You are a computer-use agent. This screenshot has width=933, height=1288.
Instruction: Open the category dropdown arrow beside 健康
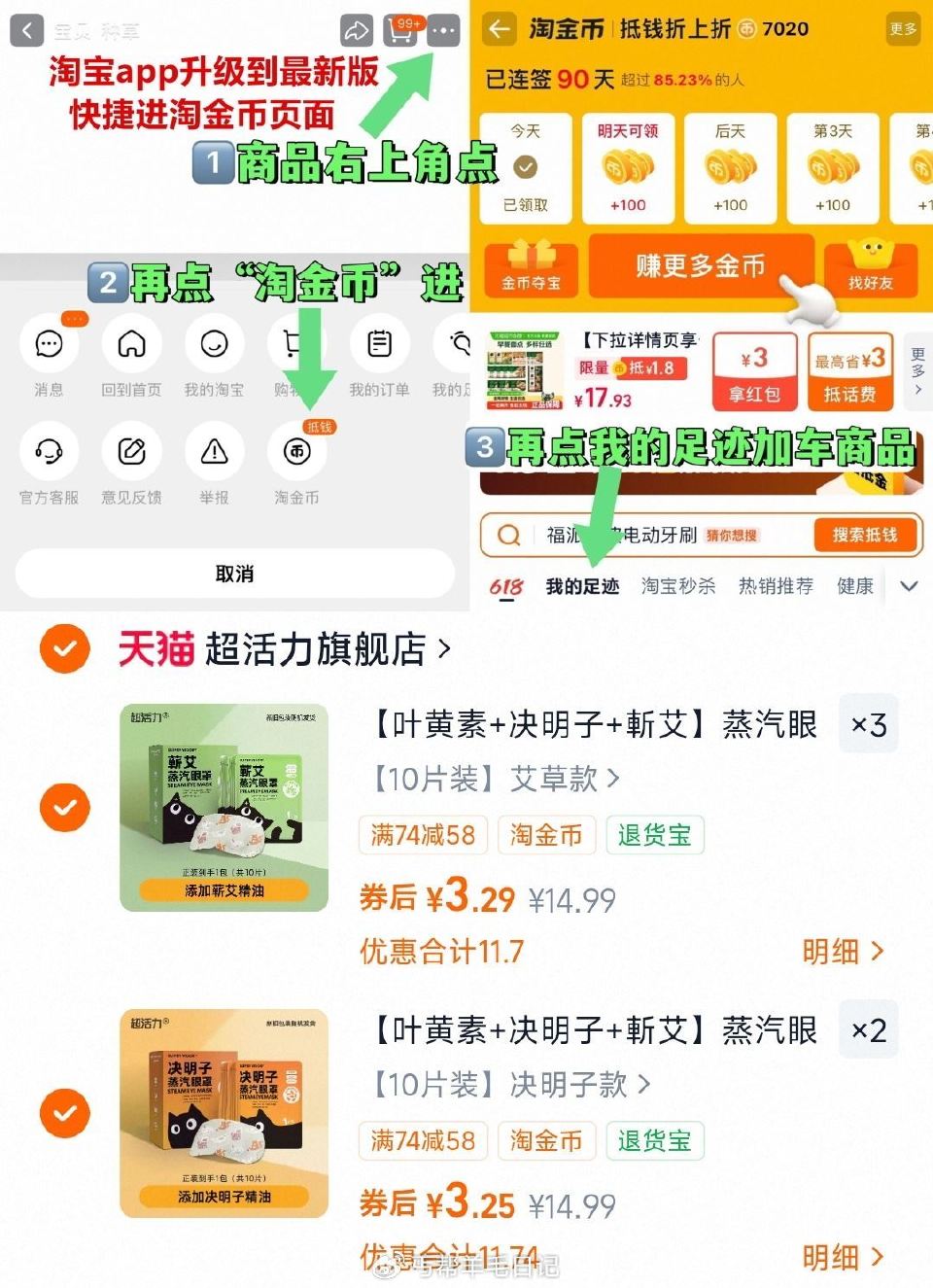pos(910,585)
